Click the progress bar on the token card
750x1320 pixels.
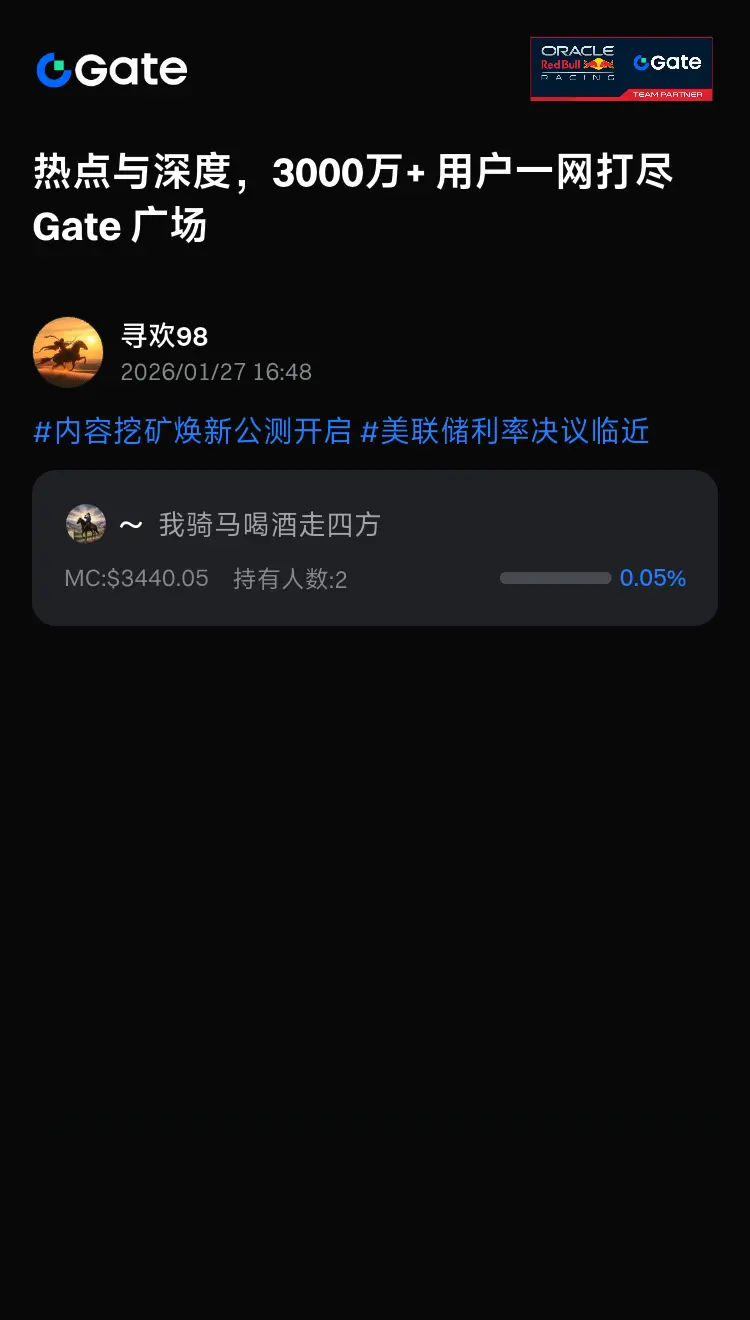click(x=557, y=578)
